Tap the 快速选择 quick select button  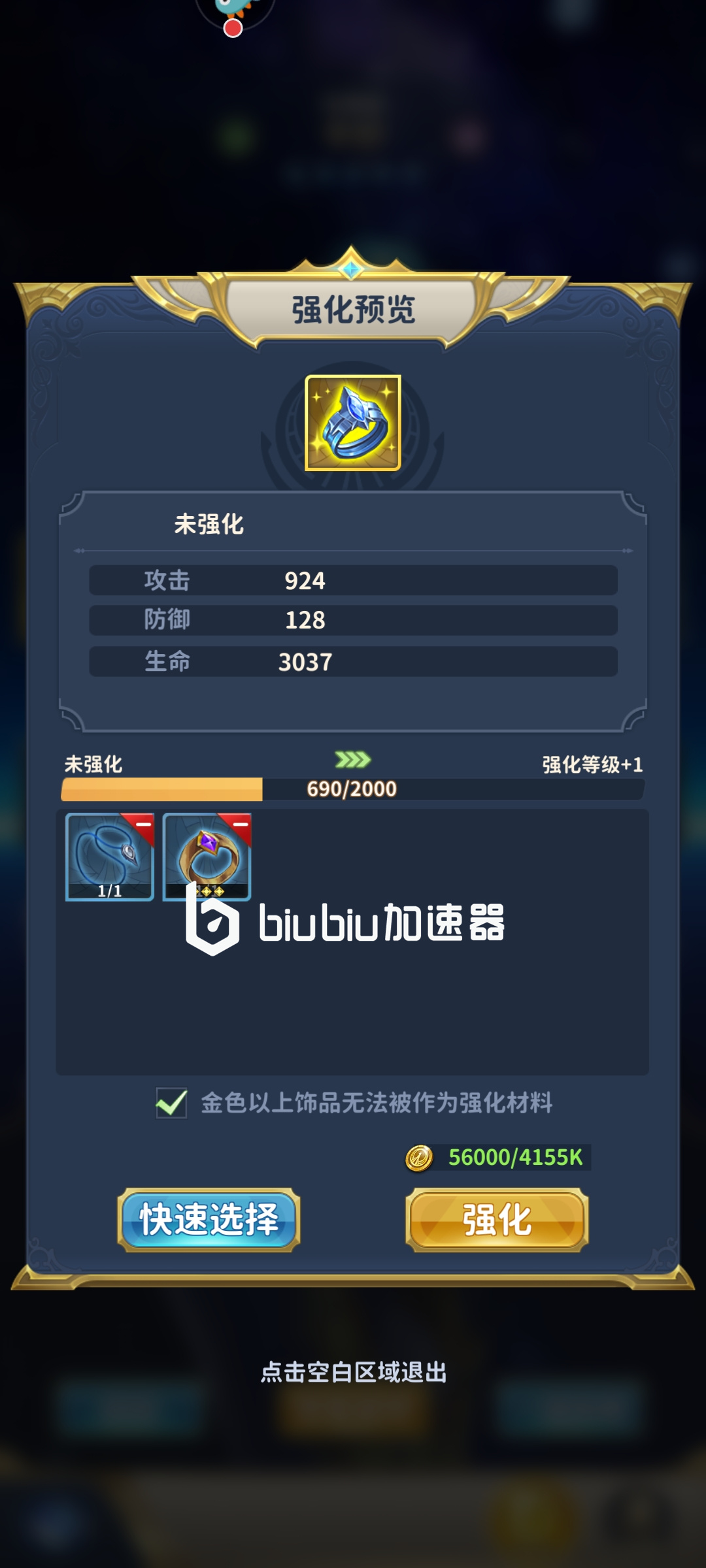coord(209,1219)
